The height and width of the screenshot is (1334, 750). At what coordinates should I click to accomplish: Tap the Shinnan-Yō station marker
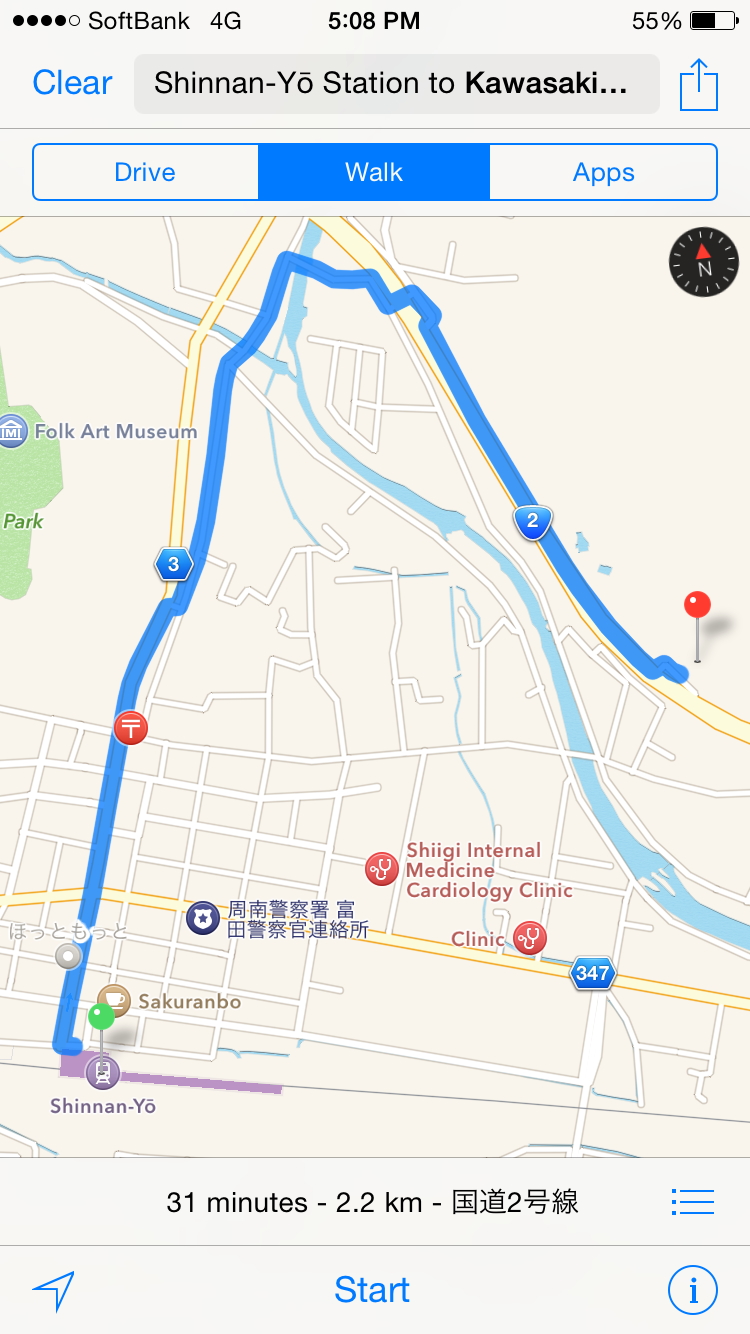tap(102, 1074)
